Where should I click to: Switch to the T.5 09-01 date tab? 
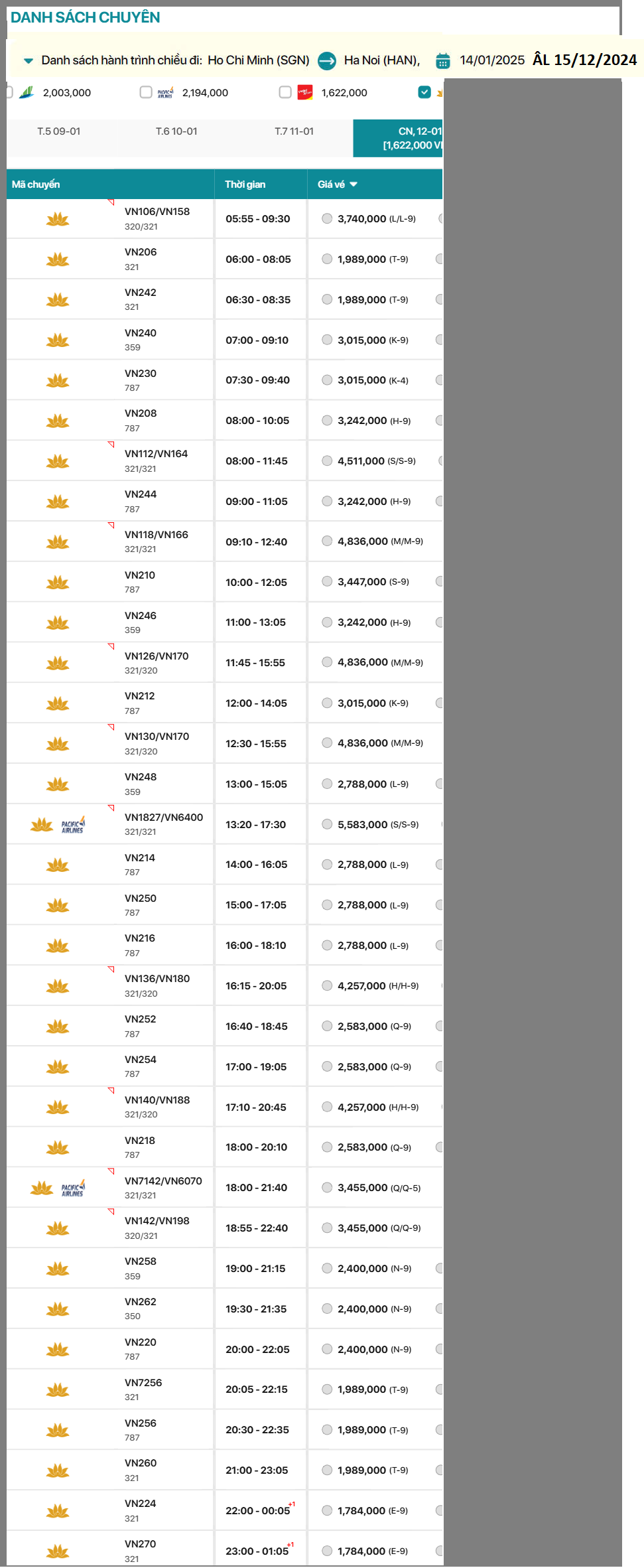(x=58, y=131)
